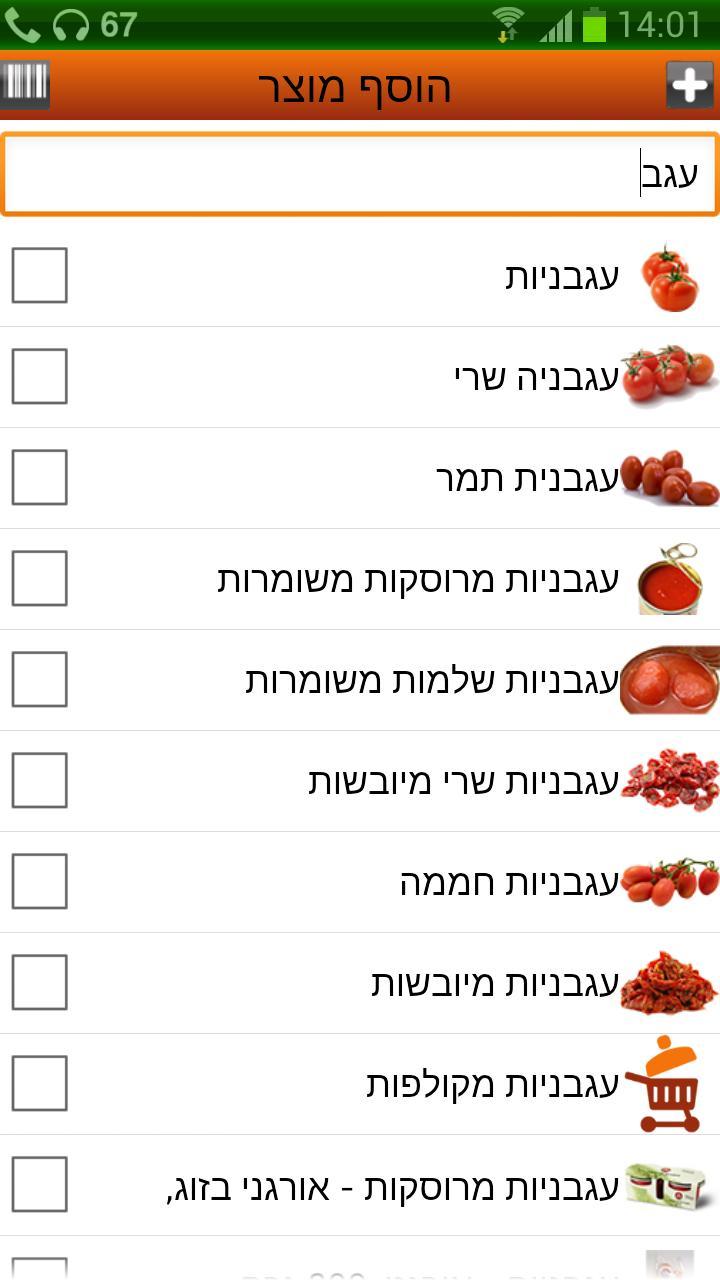Screen dimensions: 720x1280
Task: Focus the search field containing עגב
Action: (360, 174)
